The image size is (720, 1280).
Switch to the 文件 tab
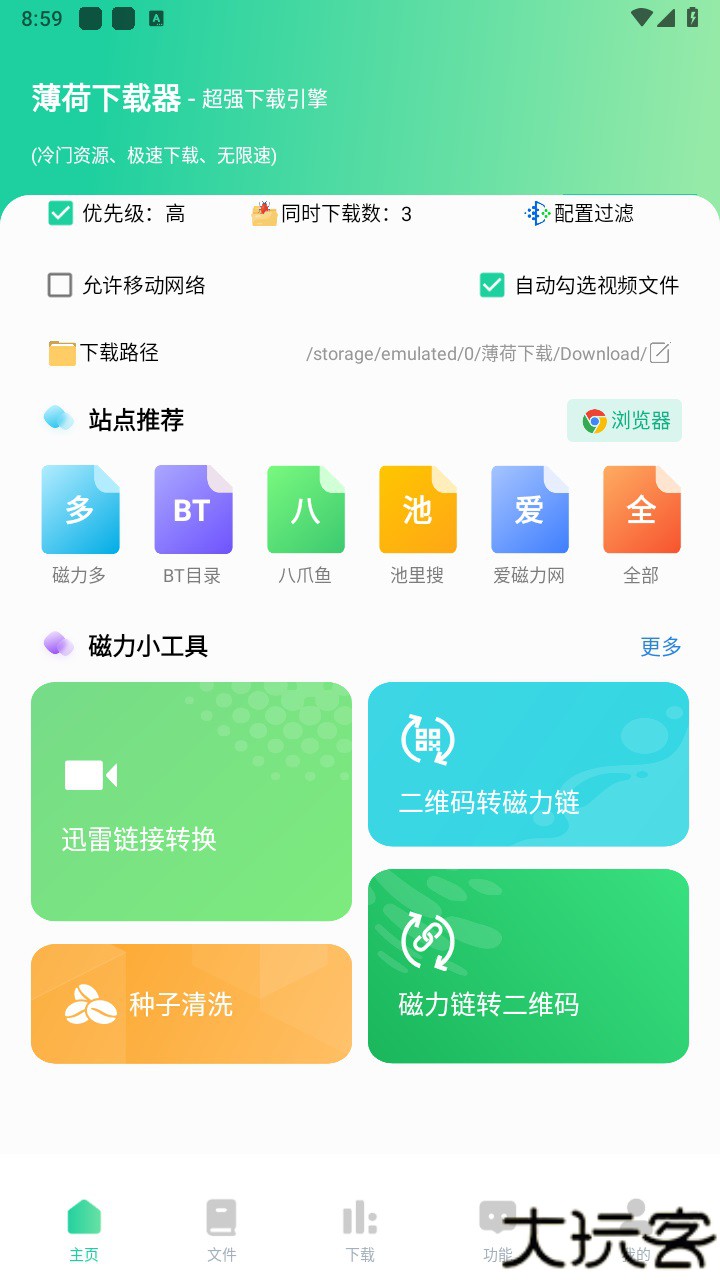point(221,1230)
